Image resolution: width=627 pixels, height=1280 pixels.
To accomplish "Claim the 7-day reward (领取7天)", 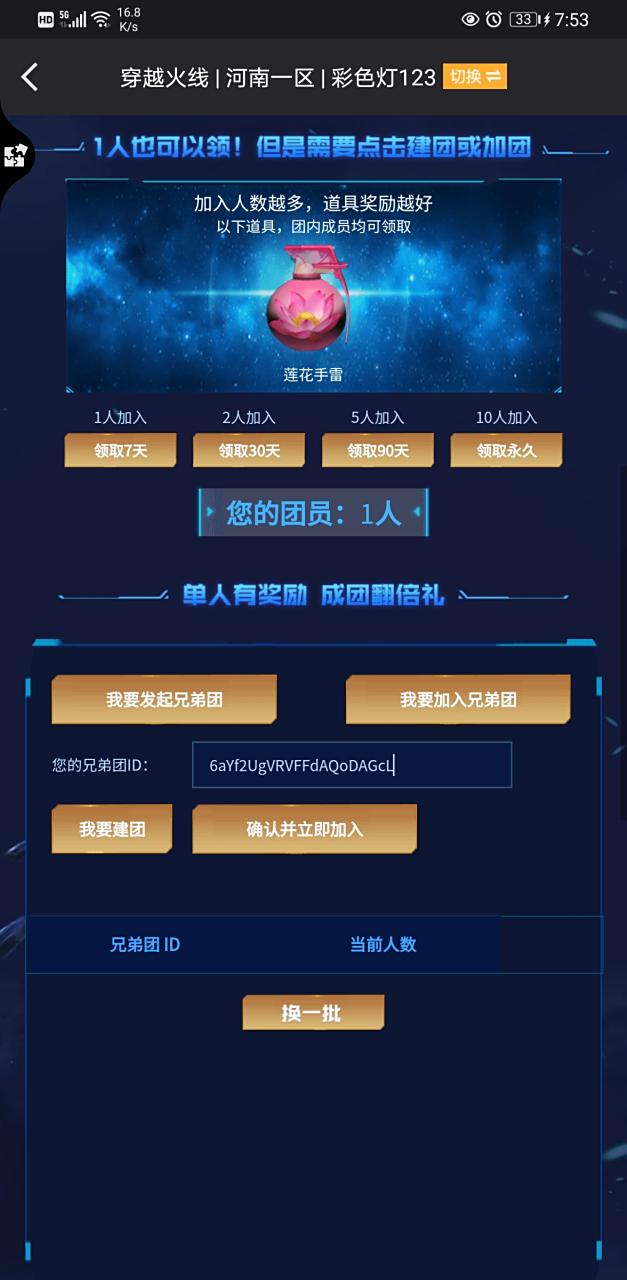I will pos(120,450).
